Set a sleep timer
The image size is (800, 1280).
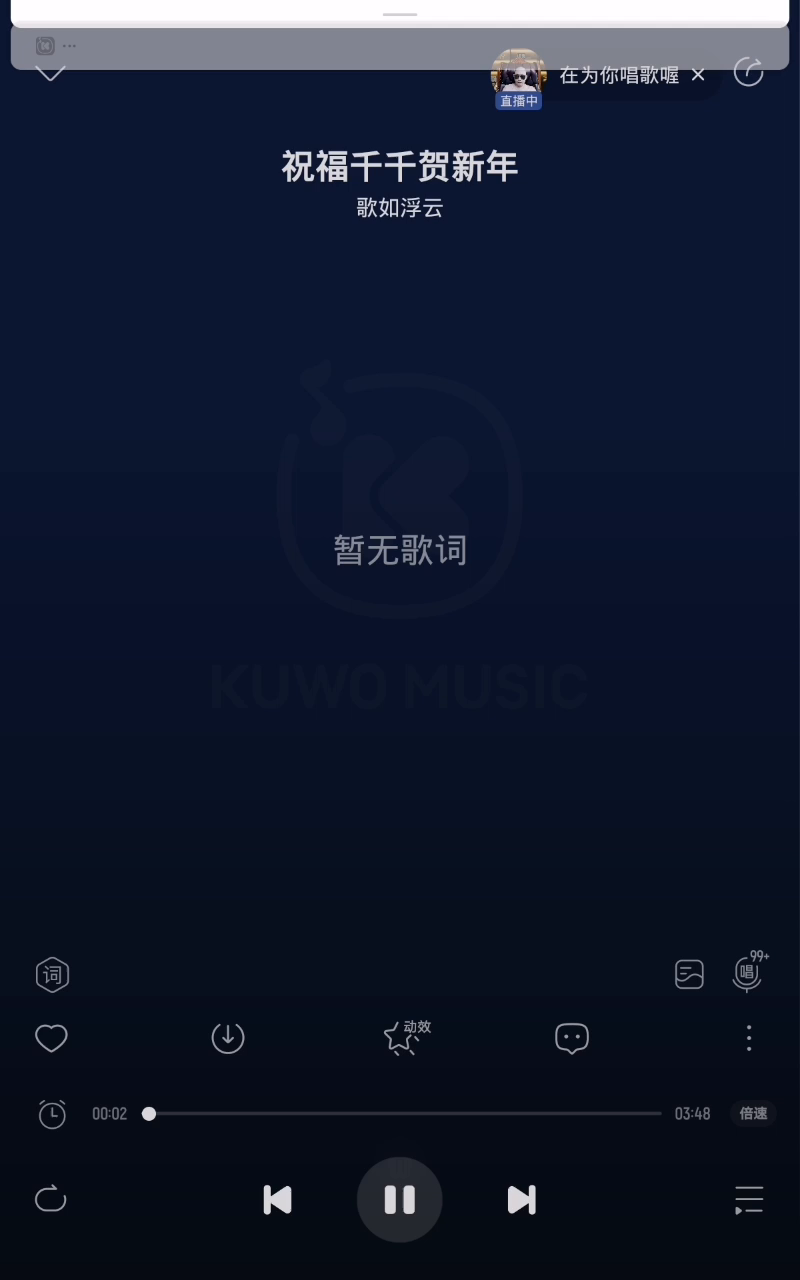point(52,1114)
